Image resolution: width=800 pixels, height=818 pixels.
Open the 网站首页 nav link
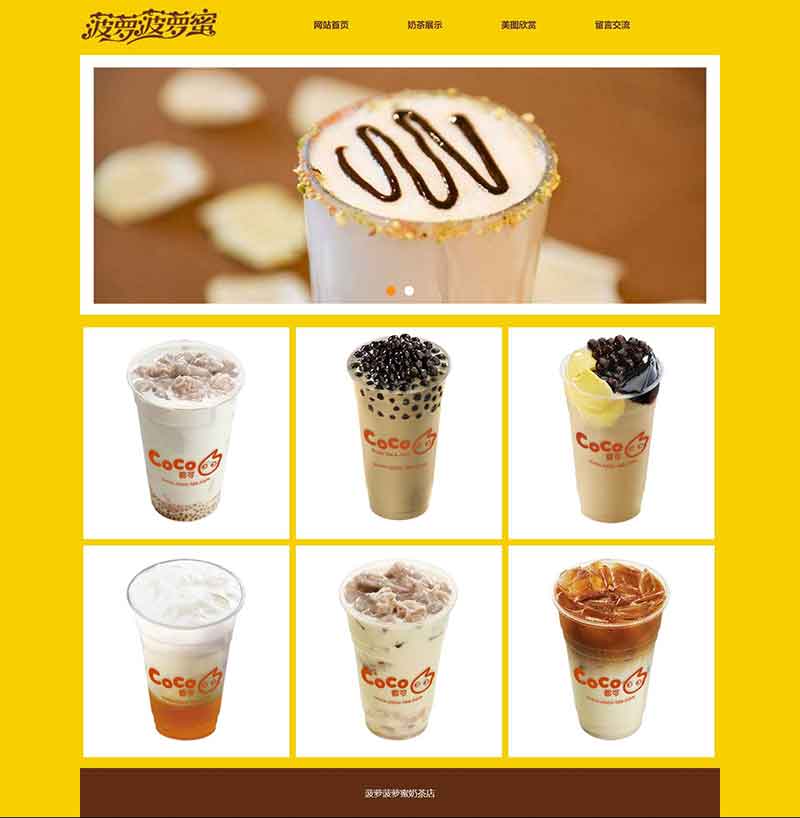pyautogui.click(x=331, y=25)
